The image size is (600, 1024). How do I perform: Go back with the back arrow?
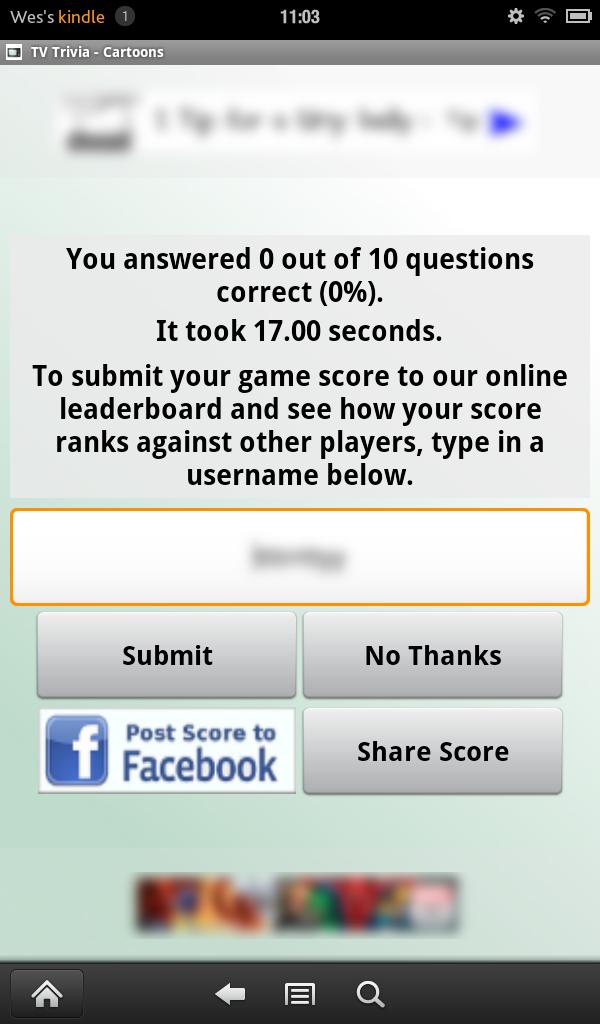click(230, 994)
